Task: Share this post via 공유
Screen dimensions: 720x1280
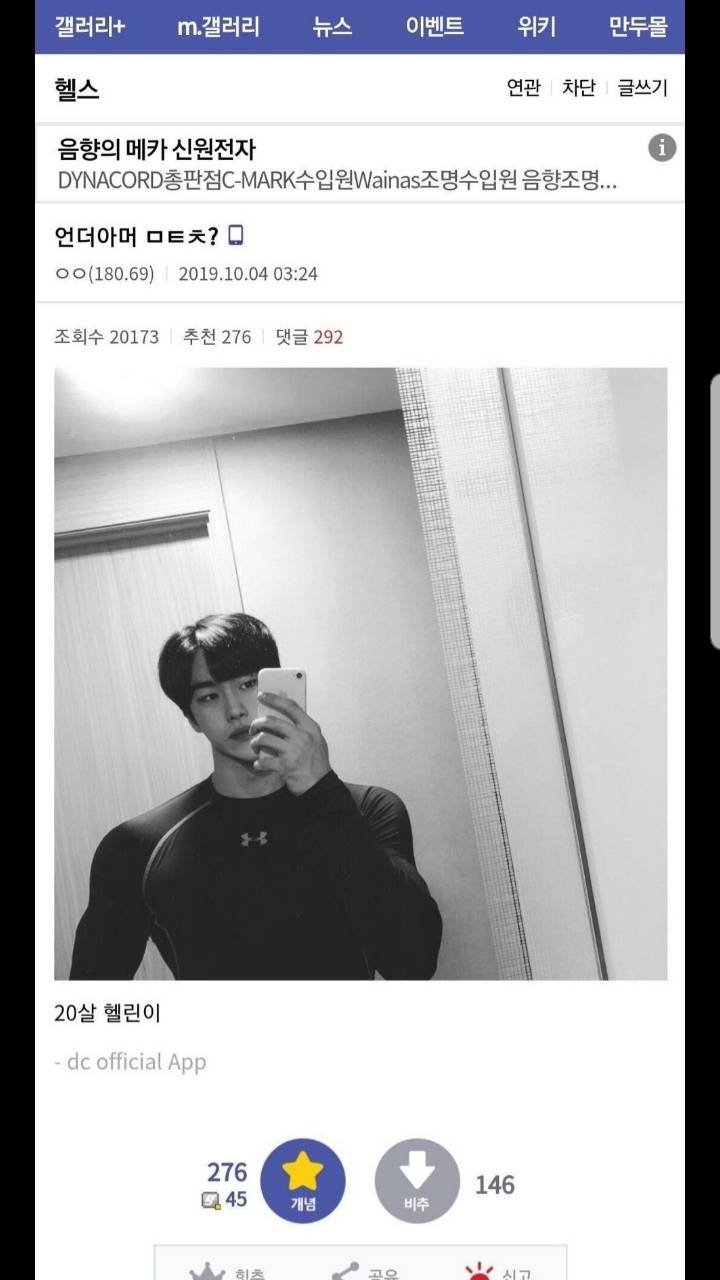Action: coord(363,1270)
